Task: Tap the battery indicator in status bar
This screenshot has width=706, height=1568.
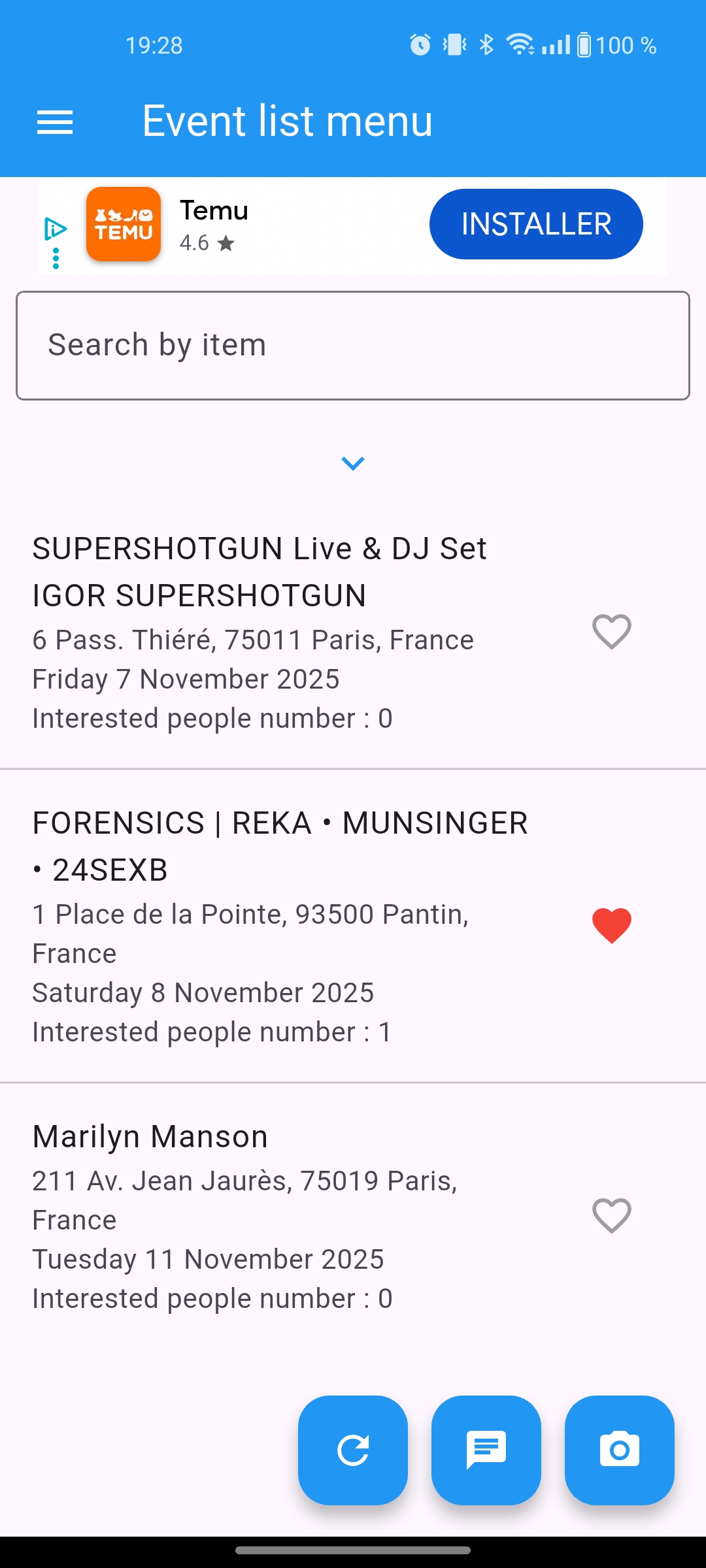Action: pos(585,44)
